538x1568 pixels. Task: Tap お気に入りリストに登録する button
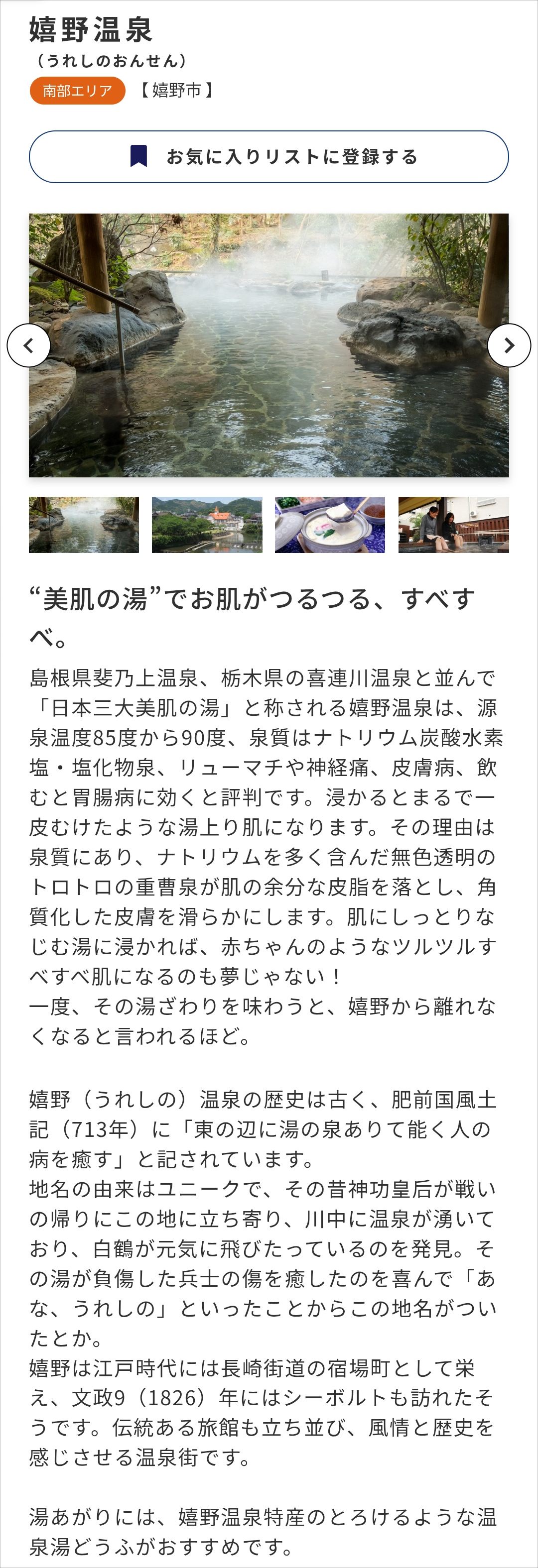[269, 157]
